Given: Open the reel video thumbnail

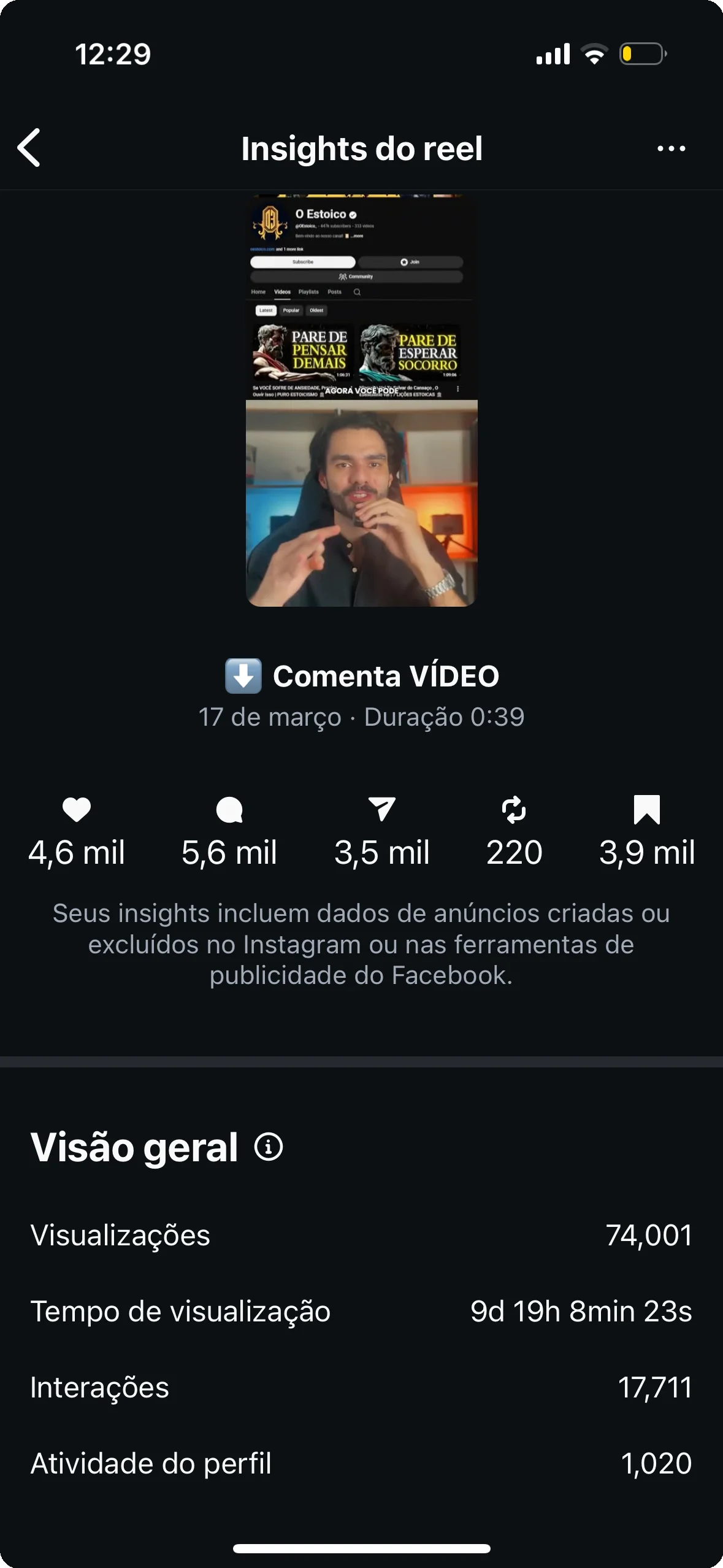Looking at the screenshot, I should click(x=361, y=401).
